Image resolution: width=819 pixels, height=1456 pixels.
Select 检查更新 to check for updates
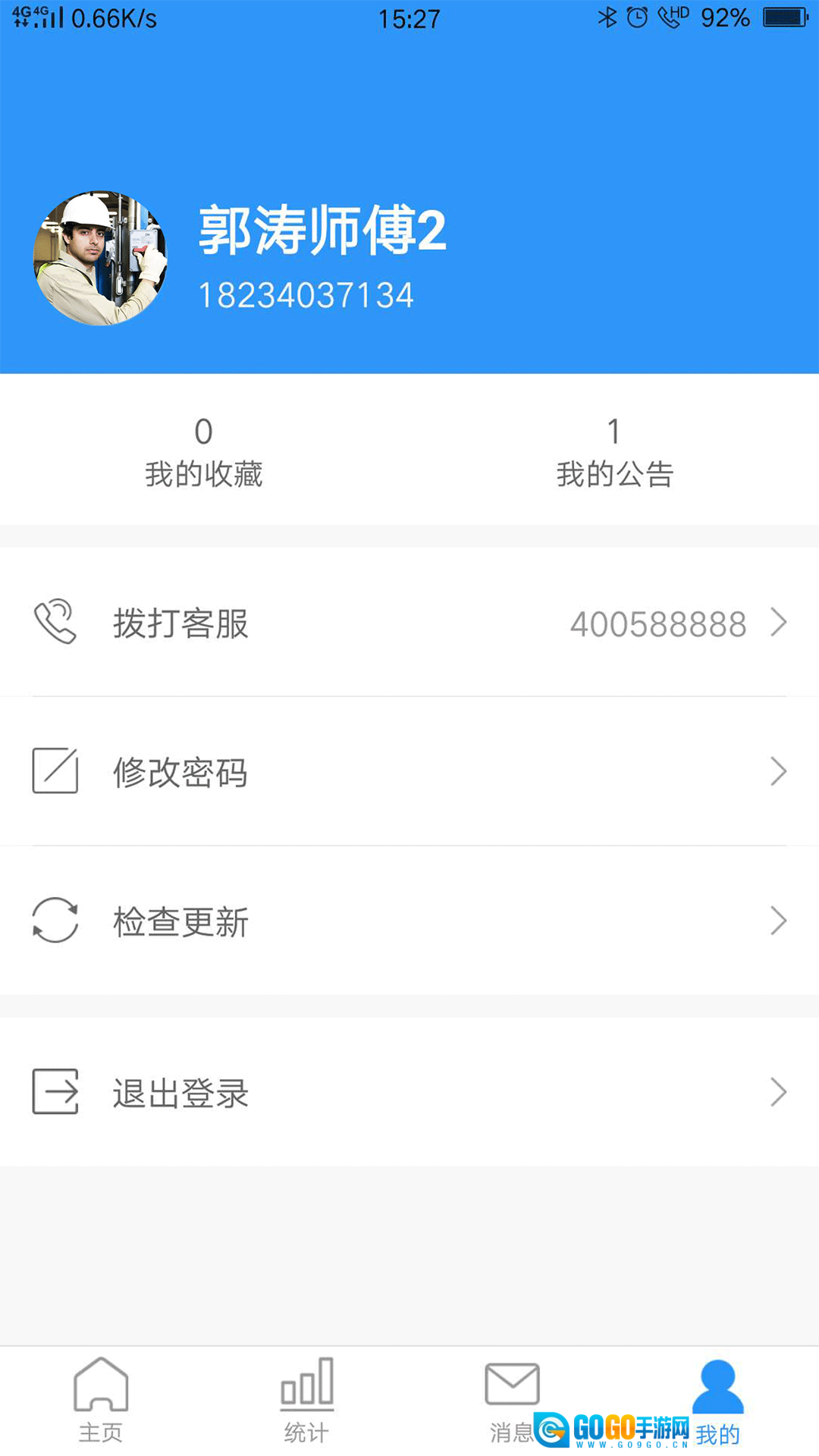tap(409, 921)
